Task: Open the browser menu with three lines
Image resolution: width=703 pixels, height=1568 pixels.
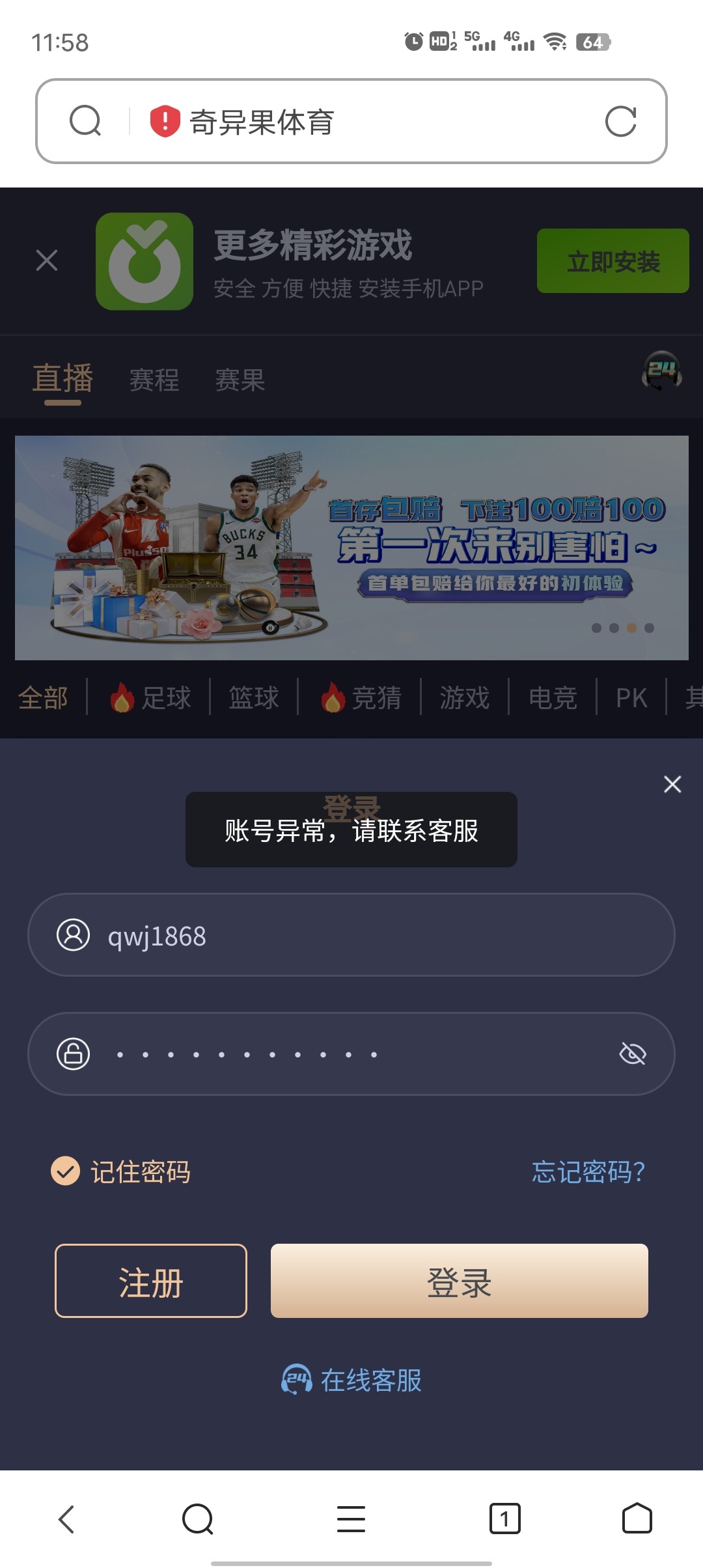Action: point(351,1518)
